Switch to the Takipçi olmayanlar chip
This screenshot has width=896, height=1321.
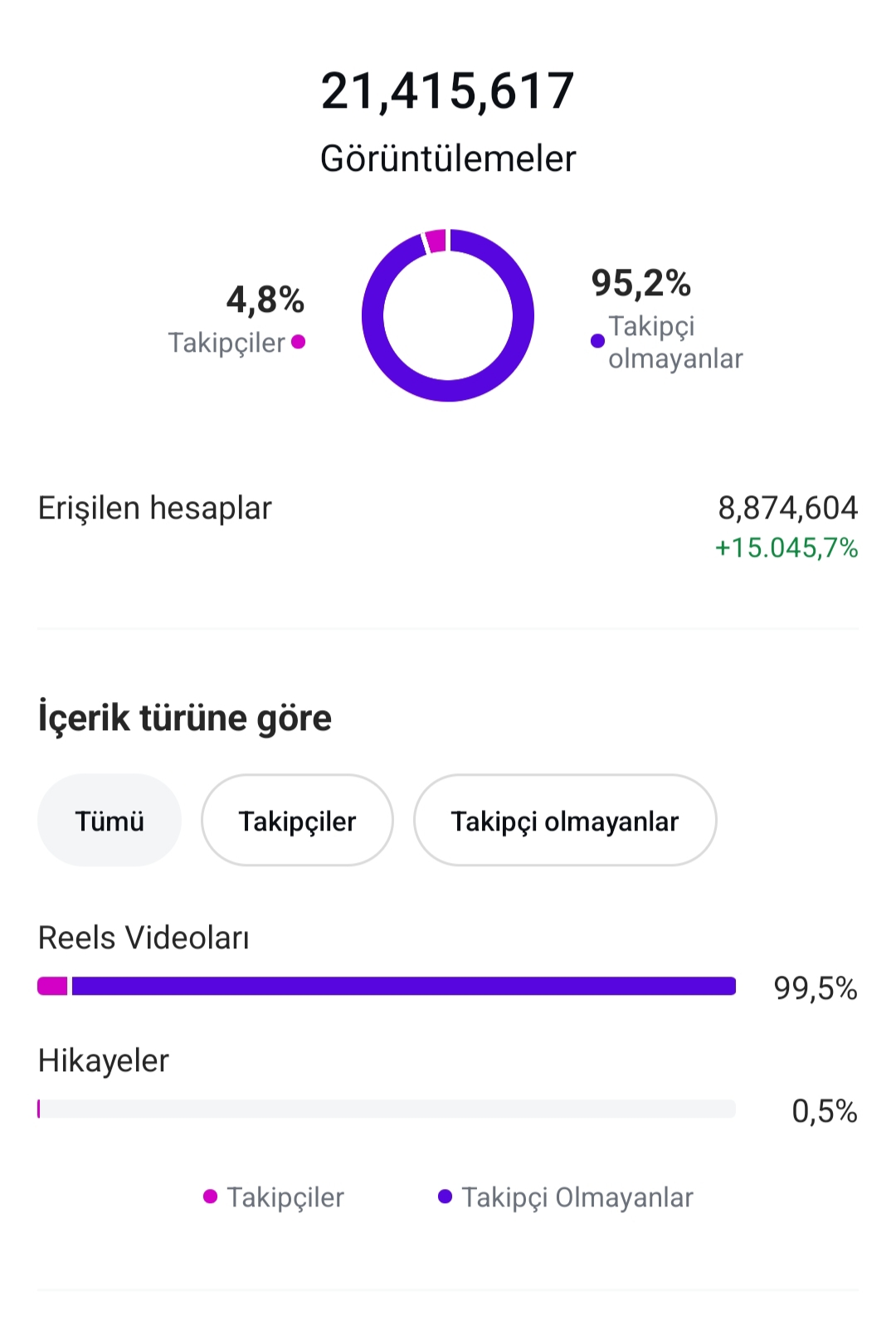point(565,821)
